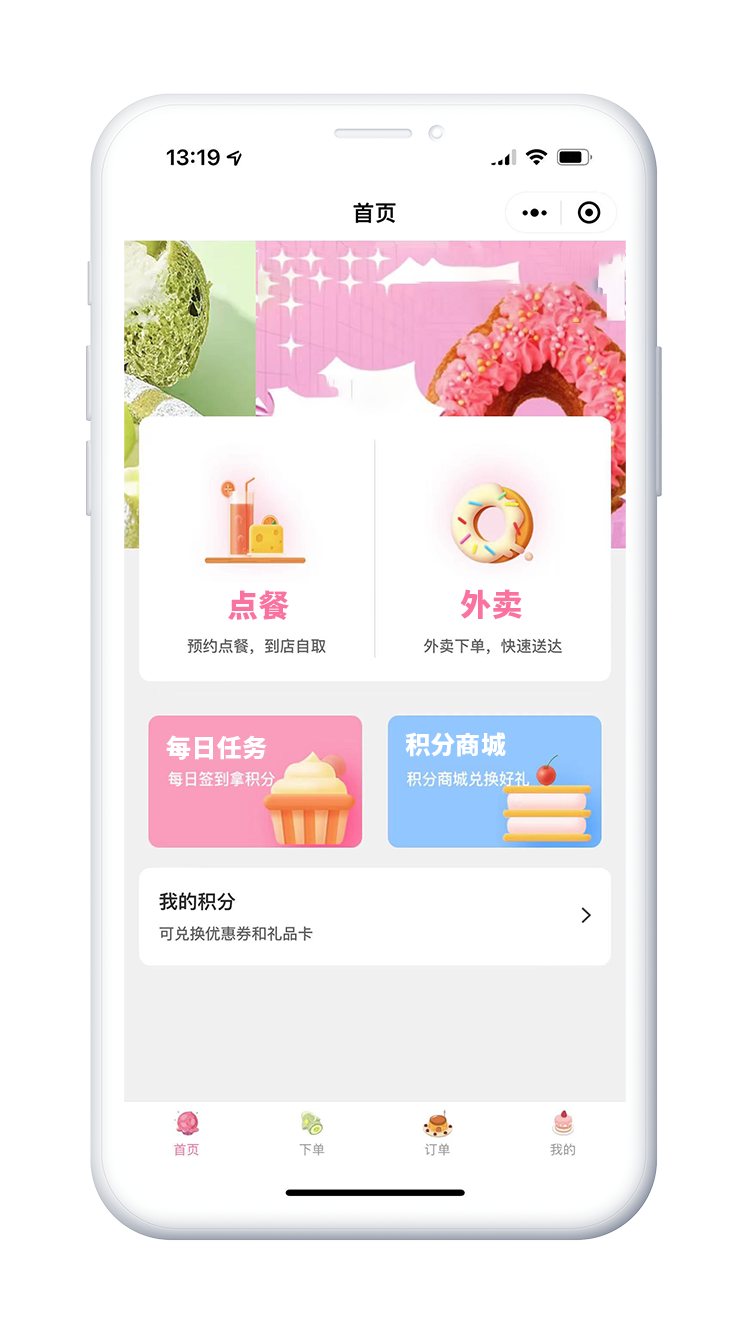Open the 积分商城 points mall card
750x1334 pixels.
(x=495, y=781)
